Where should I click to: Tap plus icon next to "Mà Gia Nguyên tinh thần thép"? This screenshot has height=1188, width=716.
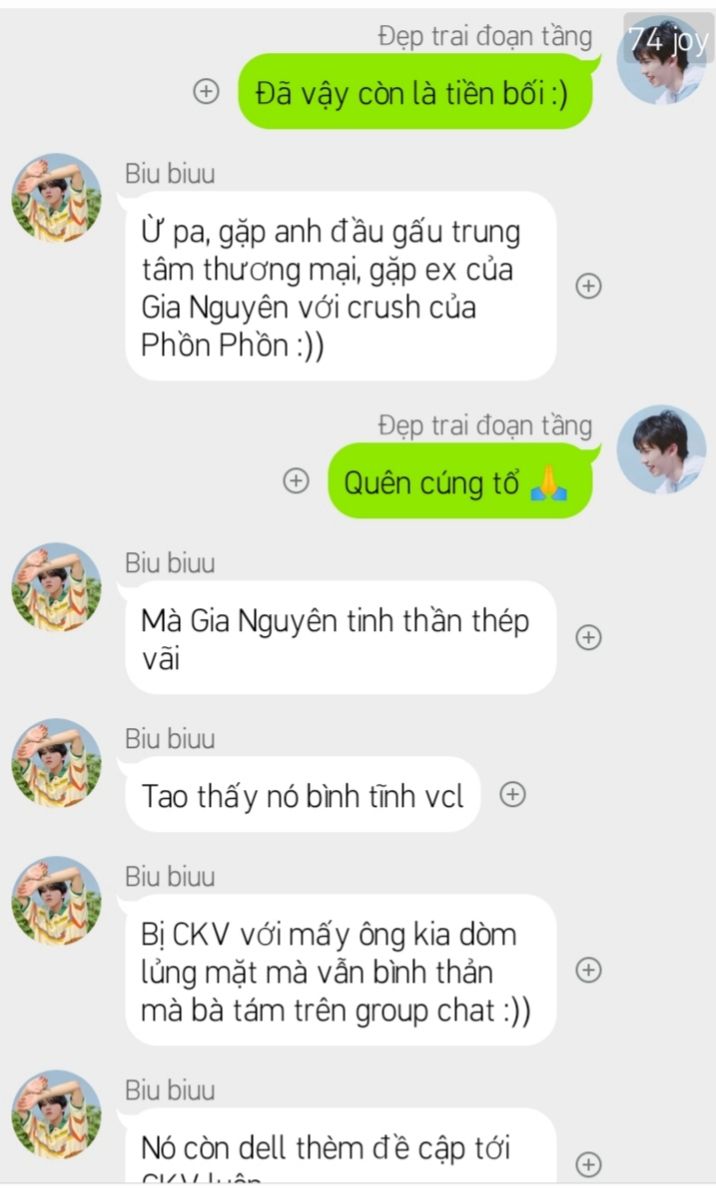point(589,637)
